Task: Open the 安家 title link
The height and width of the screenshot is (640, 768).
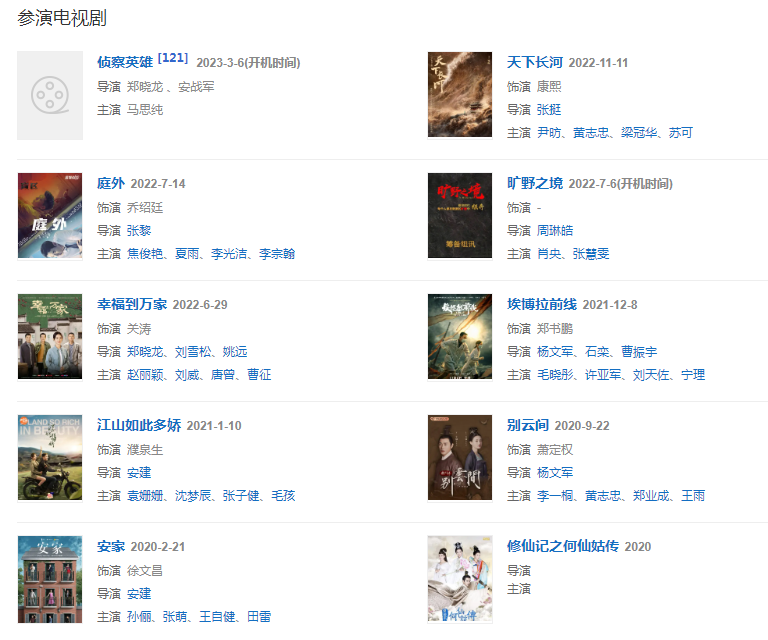Action: pyautogui.click(x=111, y=546)
